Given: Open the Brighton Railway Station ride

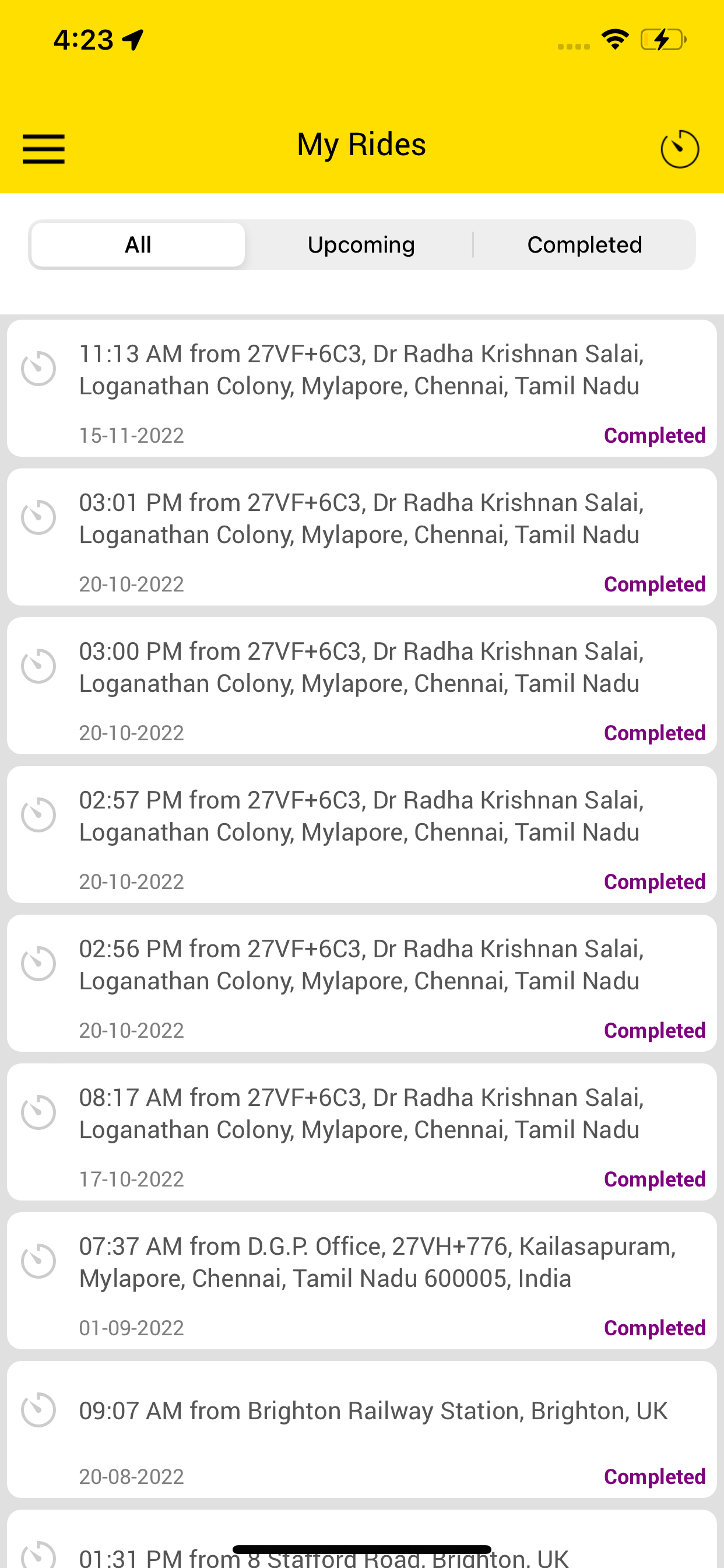Looking at the screenshot, I should click(362, 1430).
